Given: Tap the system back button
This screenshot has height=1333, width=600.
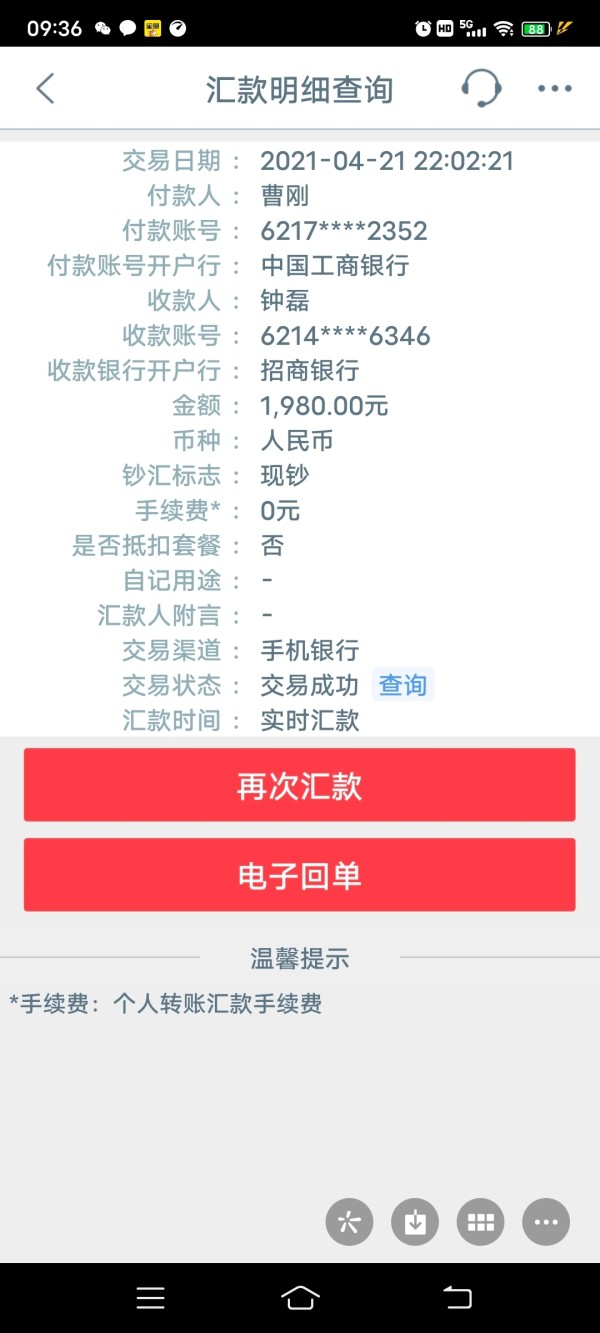Looking at the screenshot, I should click(457, 1298).
